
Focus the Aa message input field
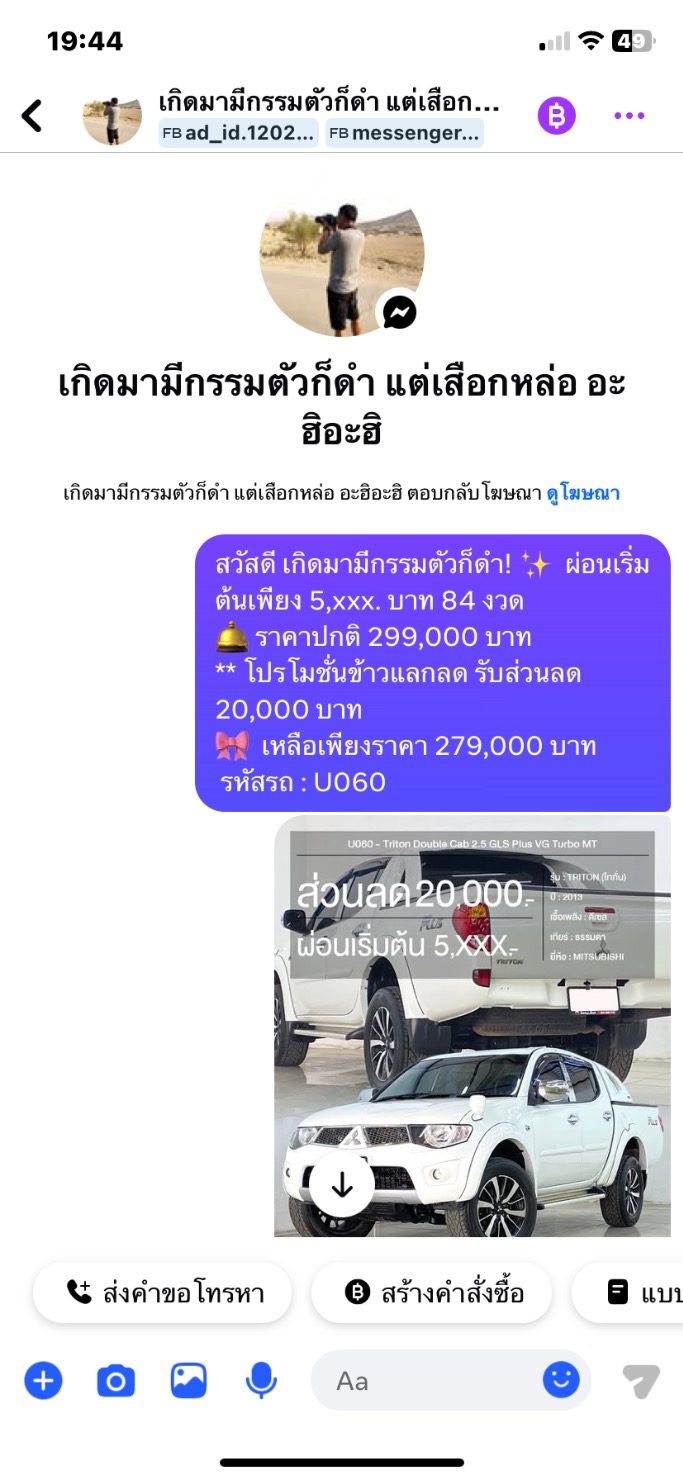pos(430,1381)
